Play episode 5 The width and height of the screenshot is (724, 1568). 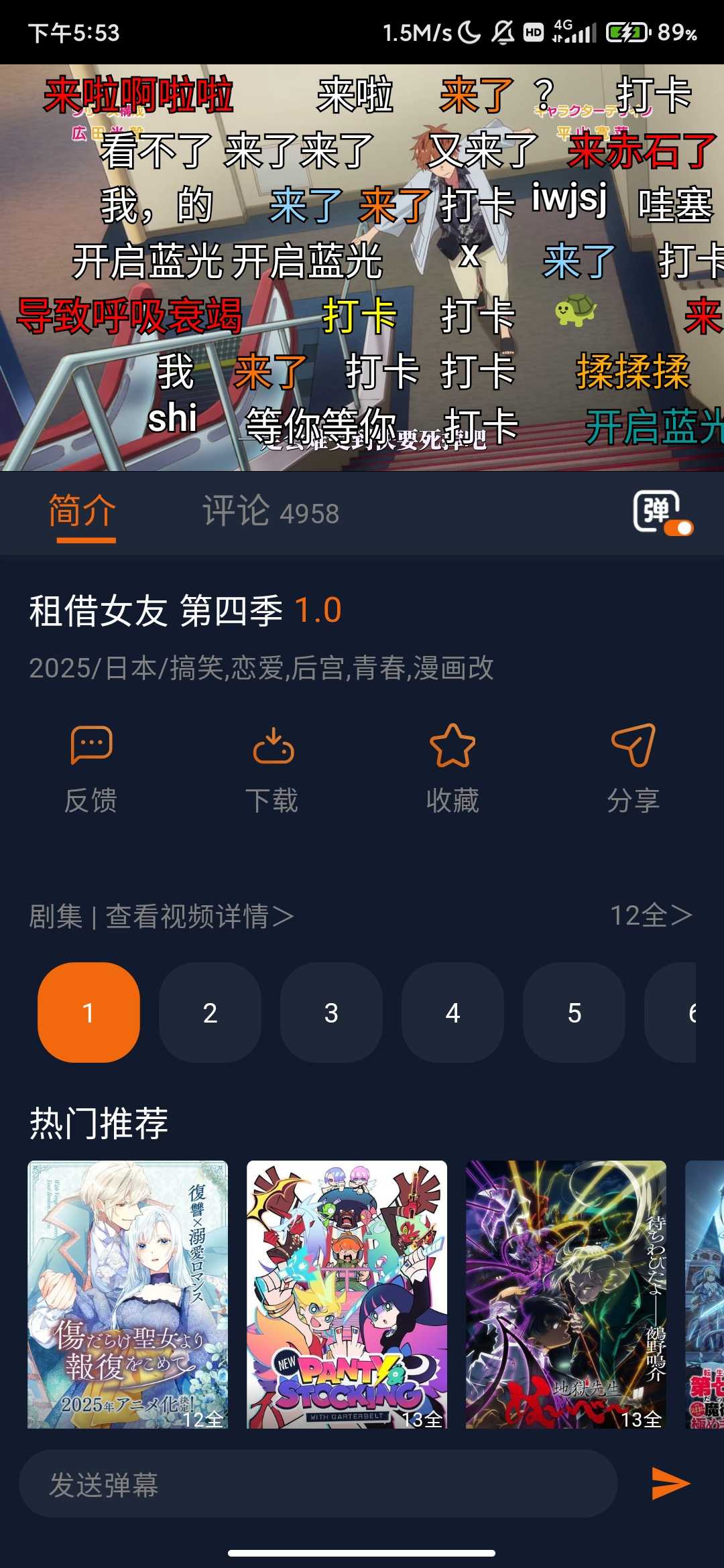pos(573,1014)
